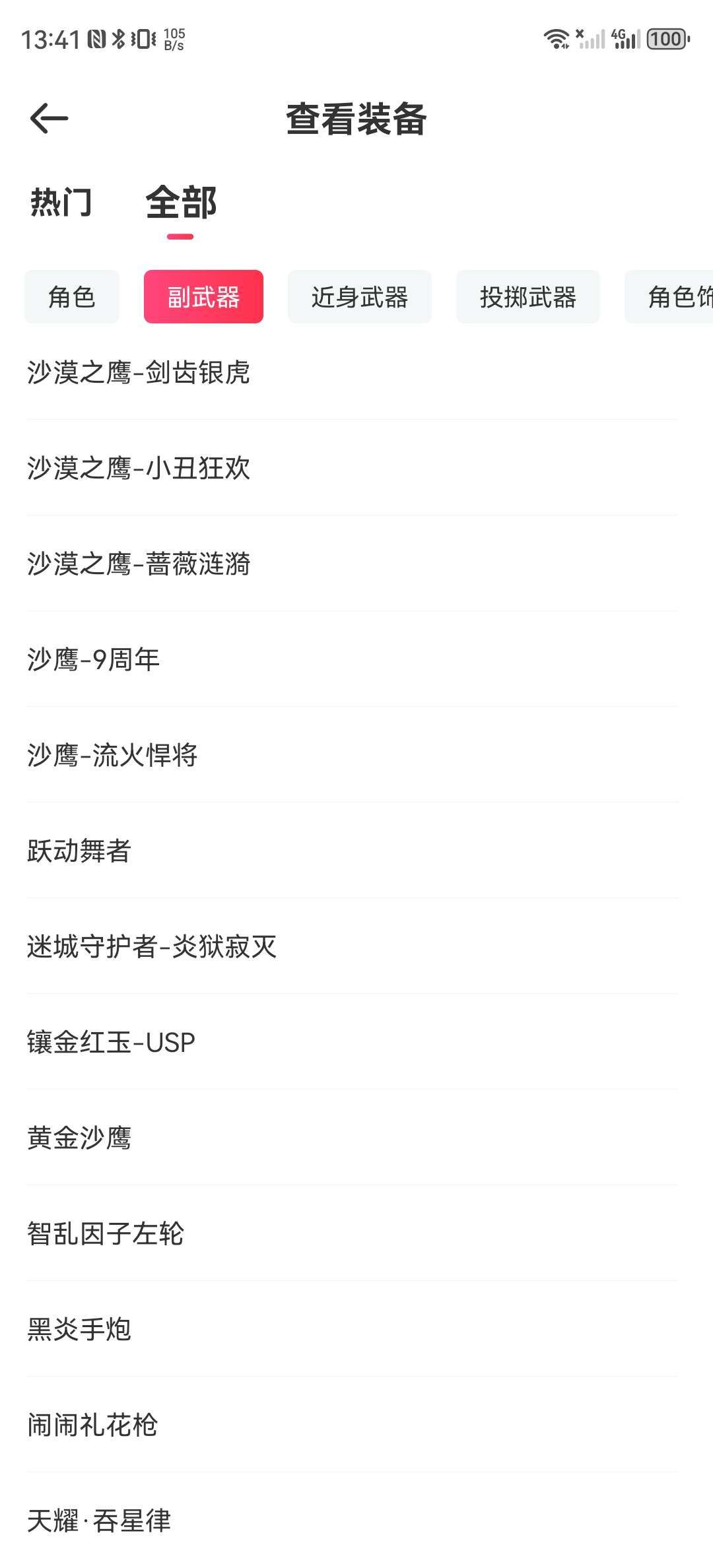View 镶金红玉-USP equipment

111,1043
